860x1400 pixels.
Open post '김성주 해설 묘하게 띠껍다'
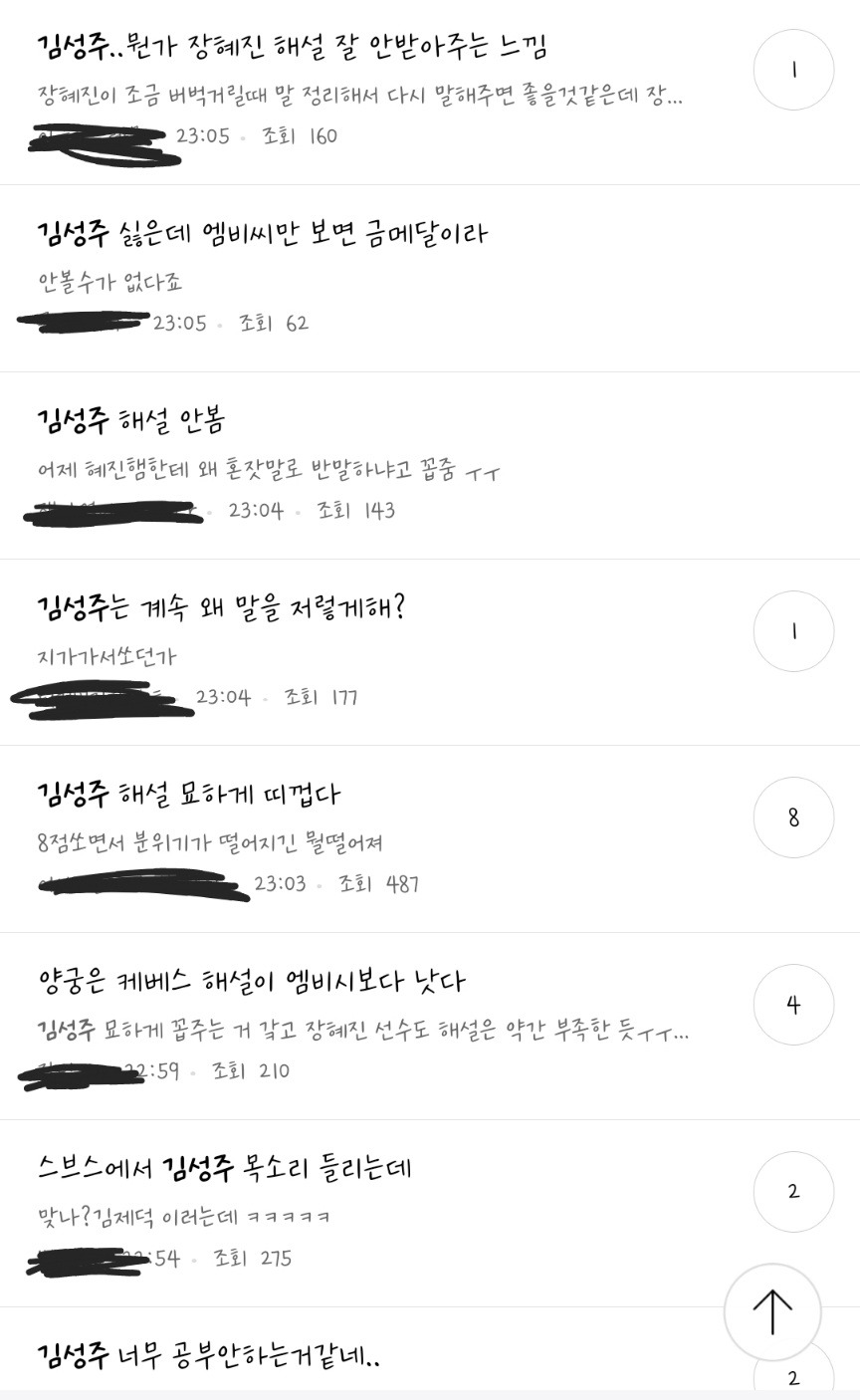[189, 795]
